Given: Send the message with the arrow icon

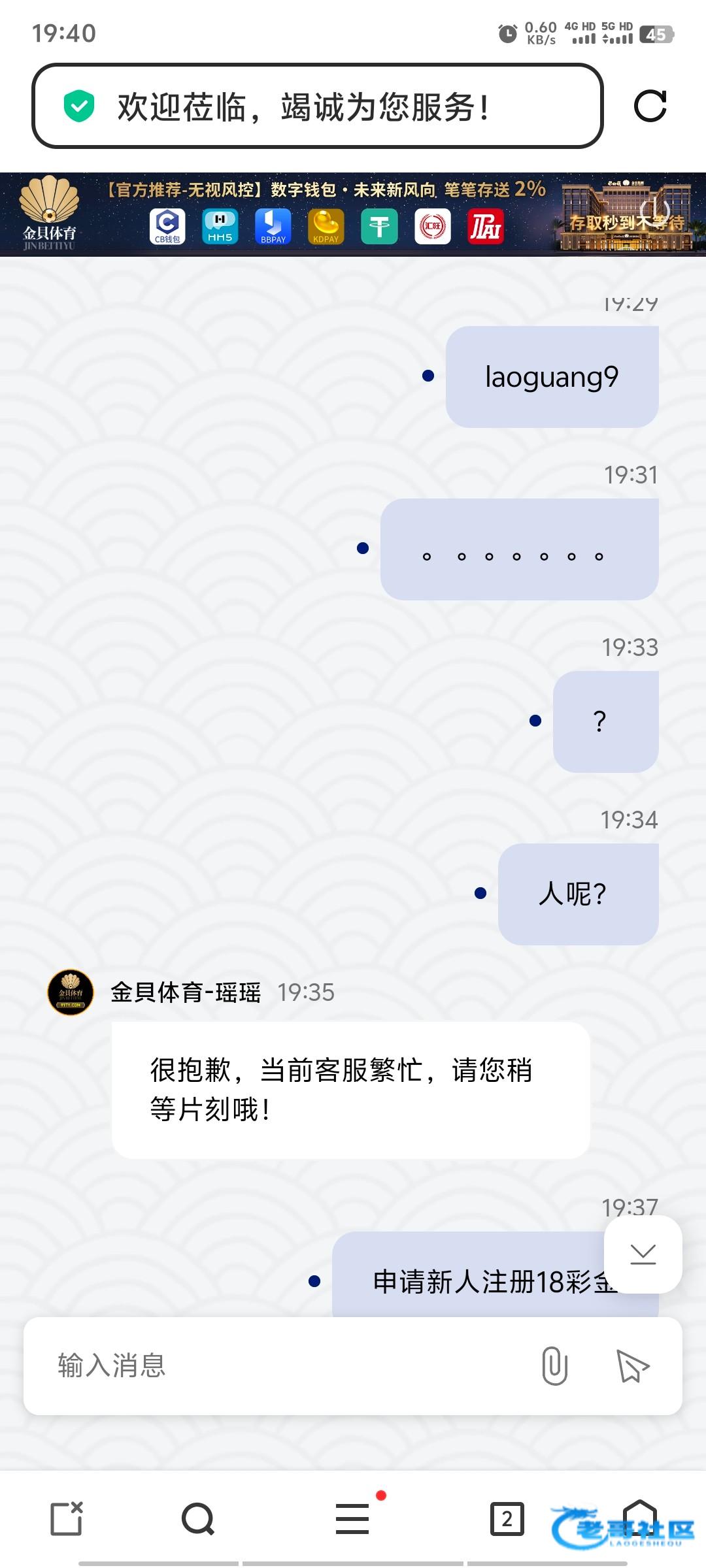Looking at the screenshot, I should [x=632, y=1365].
